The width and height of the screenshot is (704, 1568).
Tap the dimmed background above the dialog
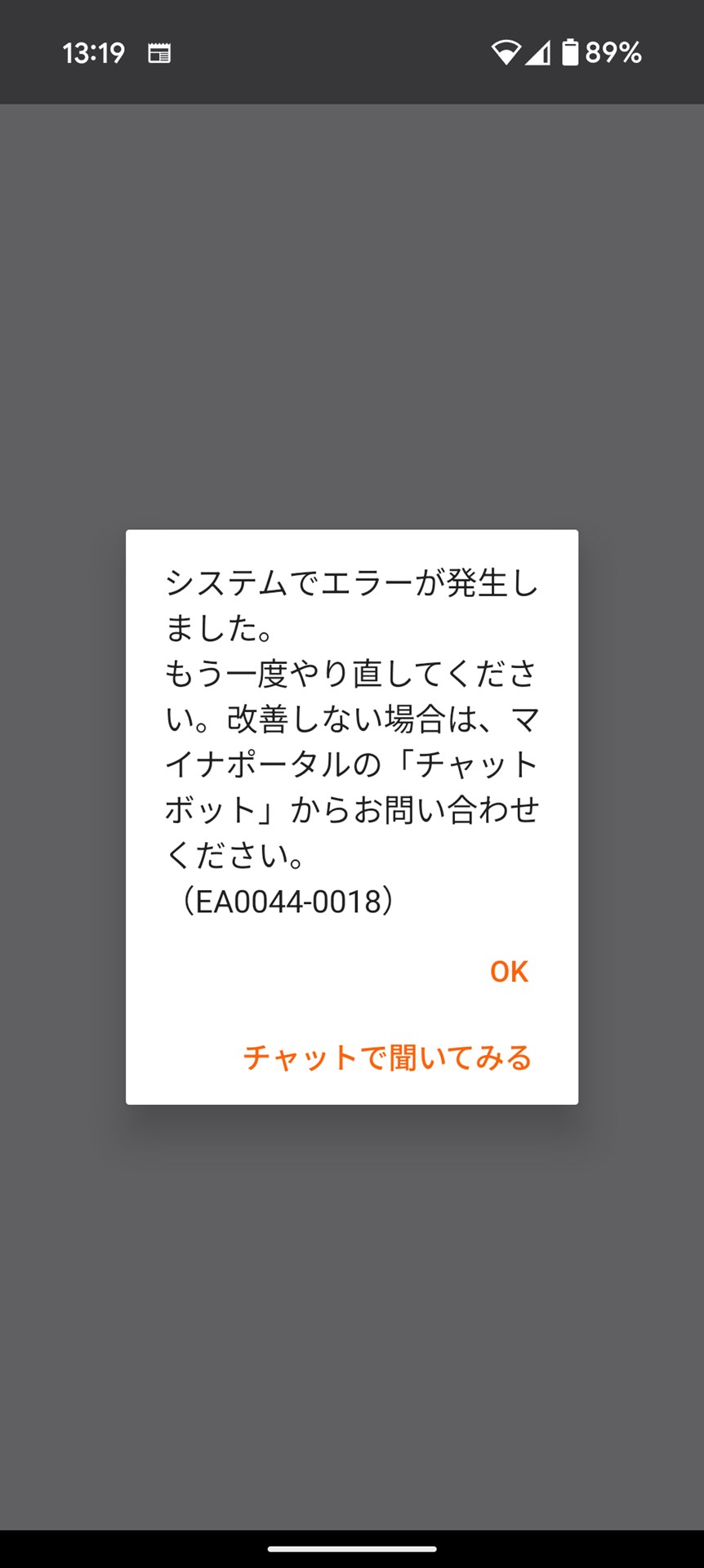pos(352,286)
